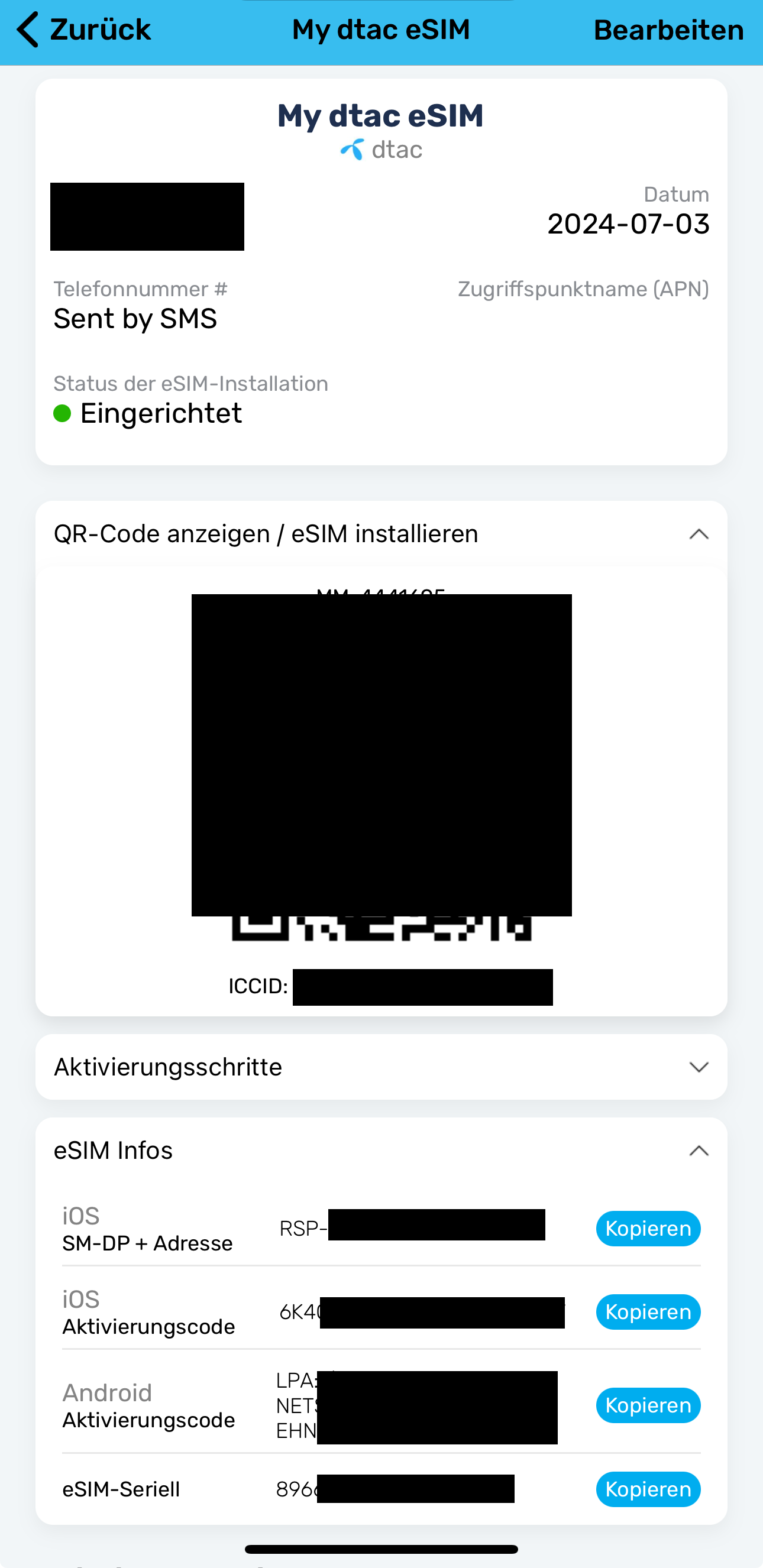The height and width of the screenshot is (1568, 763).
Task: Collapse the QR-Code anzeigen section
Action: pyautogui.click(x=699, y=534)
